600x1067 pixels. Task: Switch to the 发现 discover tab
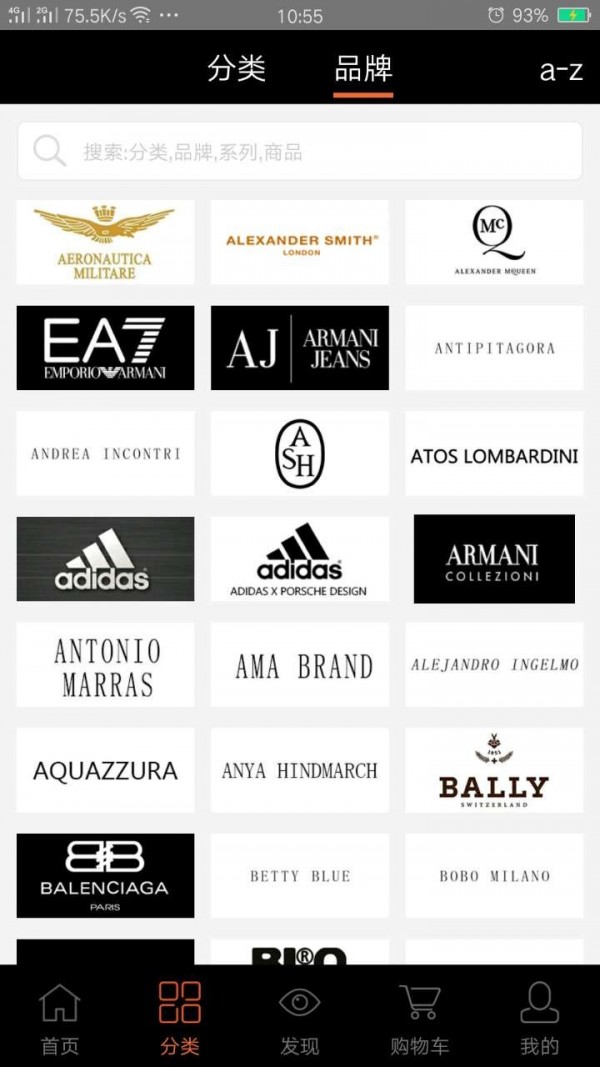click(299, 1018)
